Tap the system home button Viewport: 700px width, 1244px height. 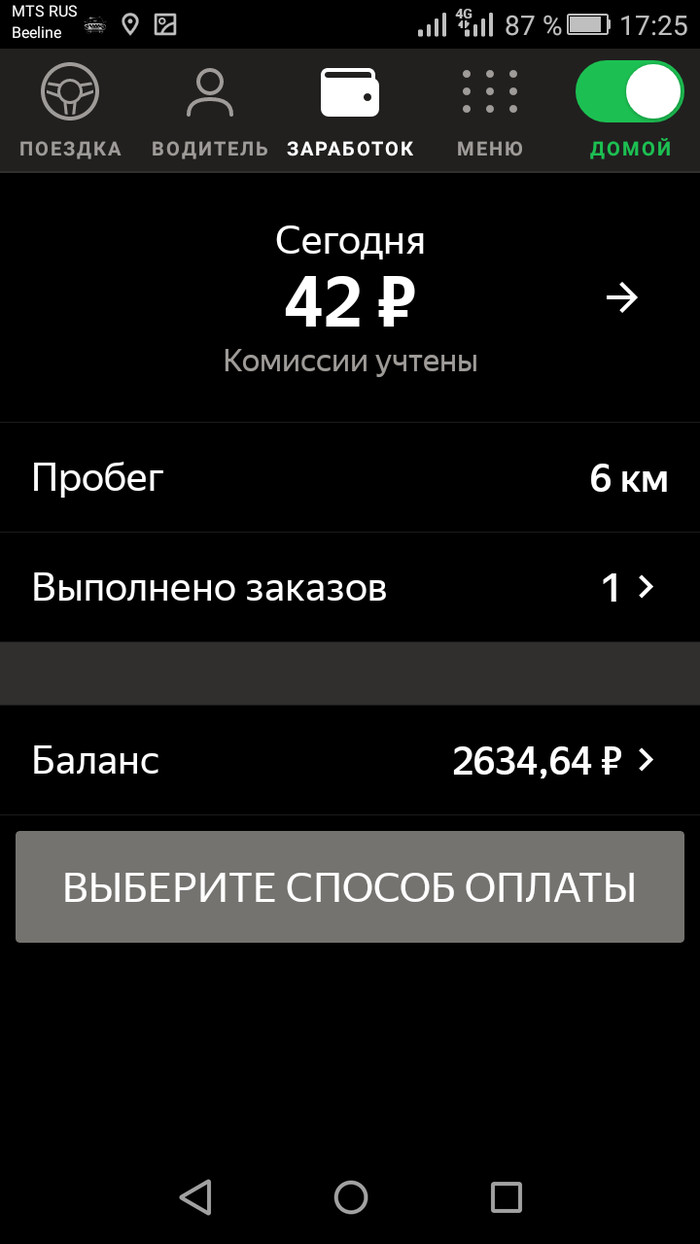pyautogui.click(x=350, y=1197)
